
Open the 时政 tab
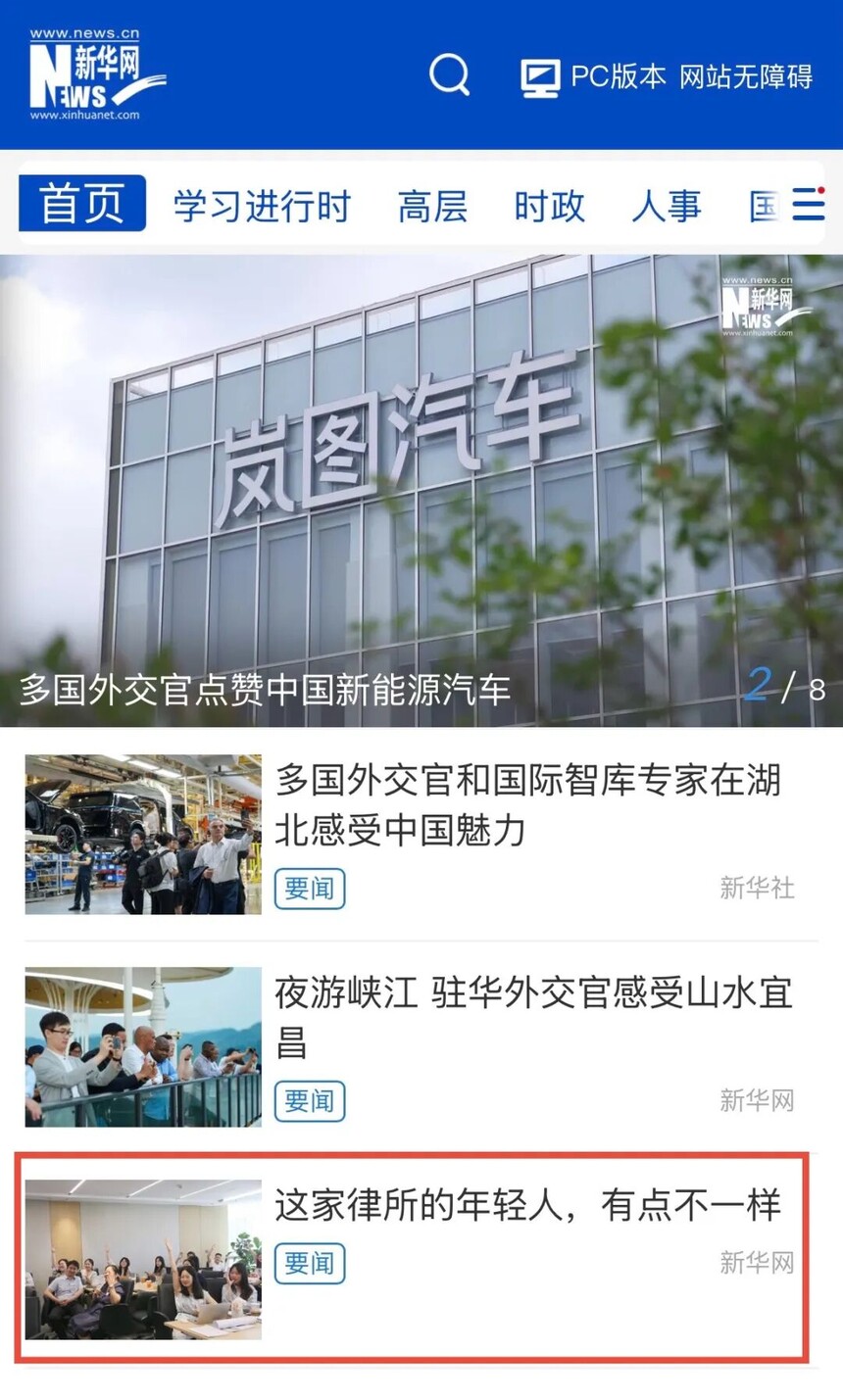pos(549,206)
